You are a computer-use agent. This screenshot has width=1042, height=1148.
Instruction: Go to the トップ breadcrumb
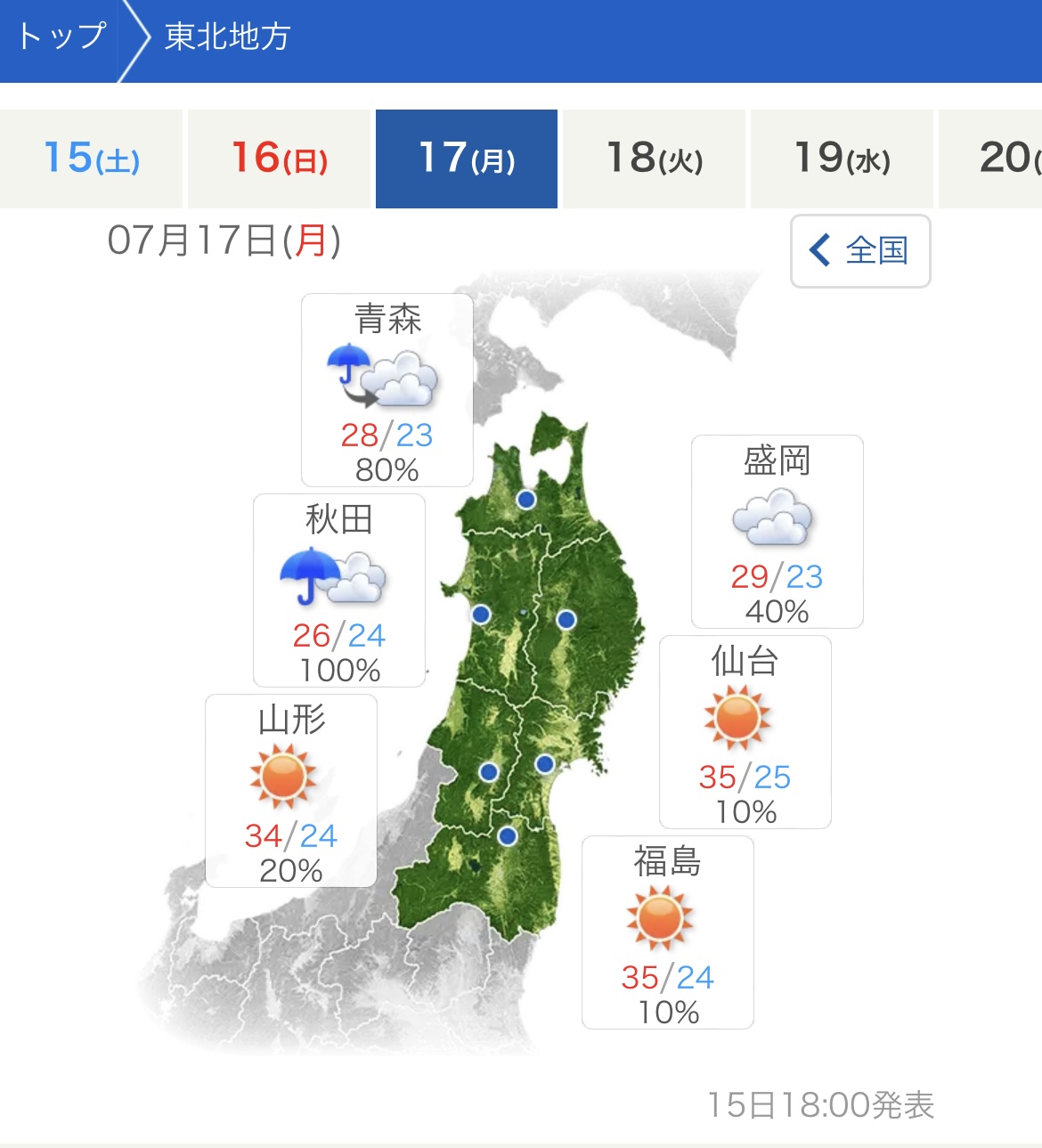(x=61, y=37)
